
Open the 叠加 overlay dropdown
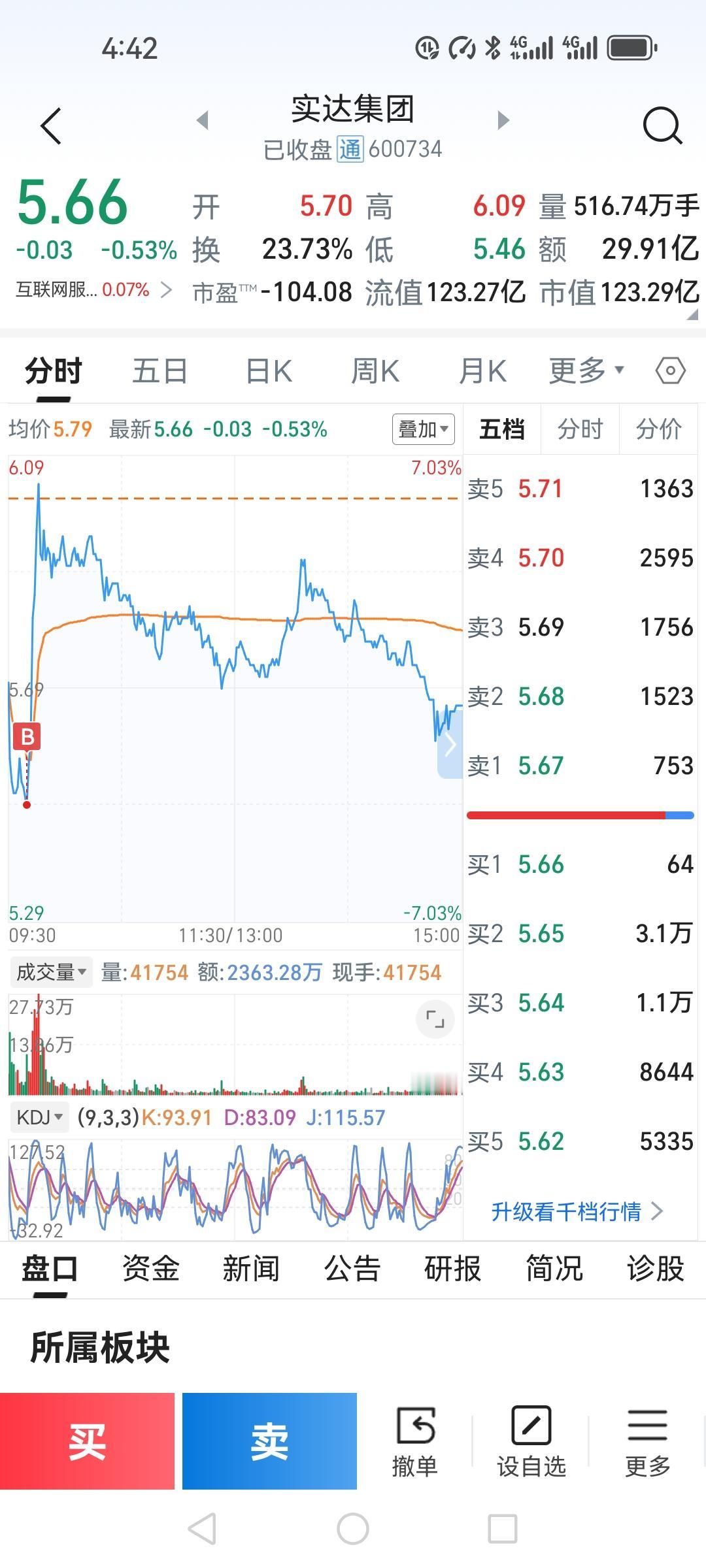tap(423, 430)
